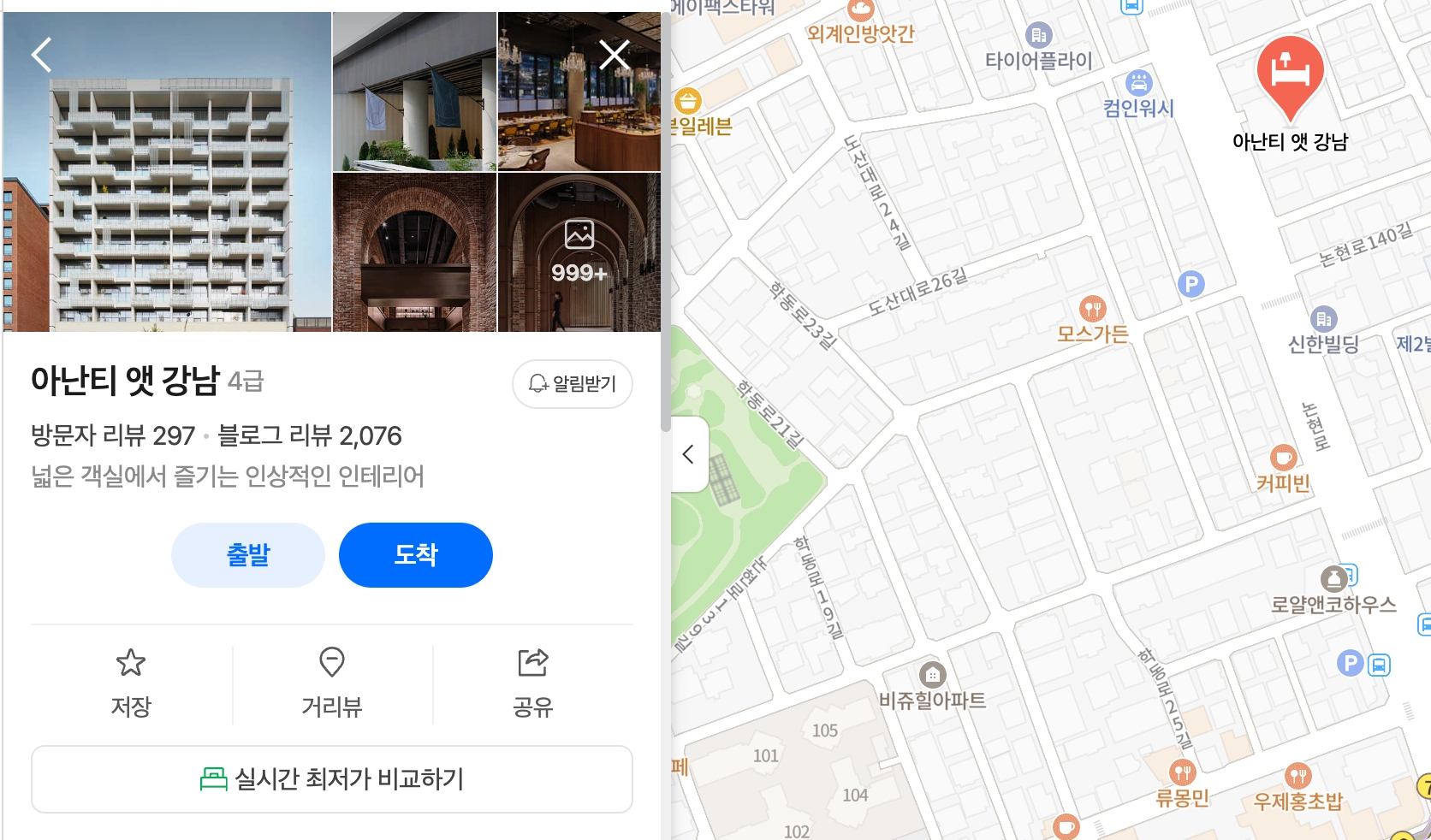Open 거리뷰 street view
This screenshot has width=1431, height=840.
point(332,683)
